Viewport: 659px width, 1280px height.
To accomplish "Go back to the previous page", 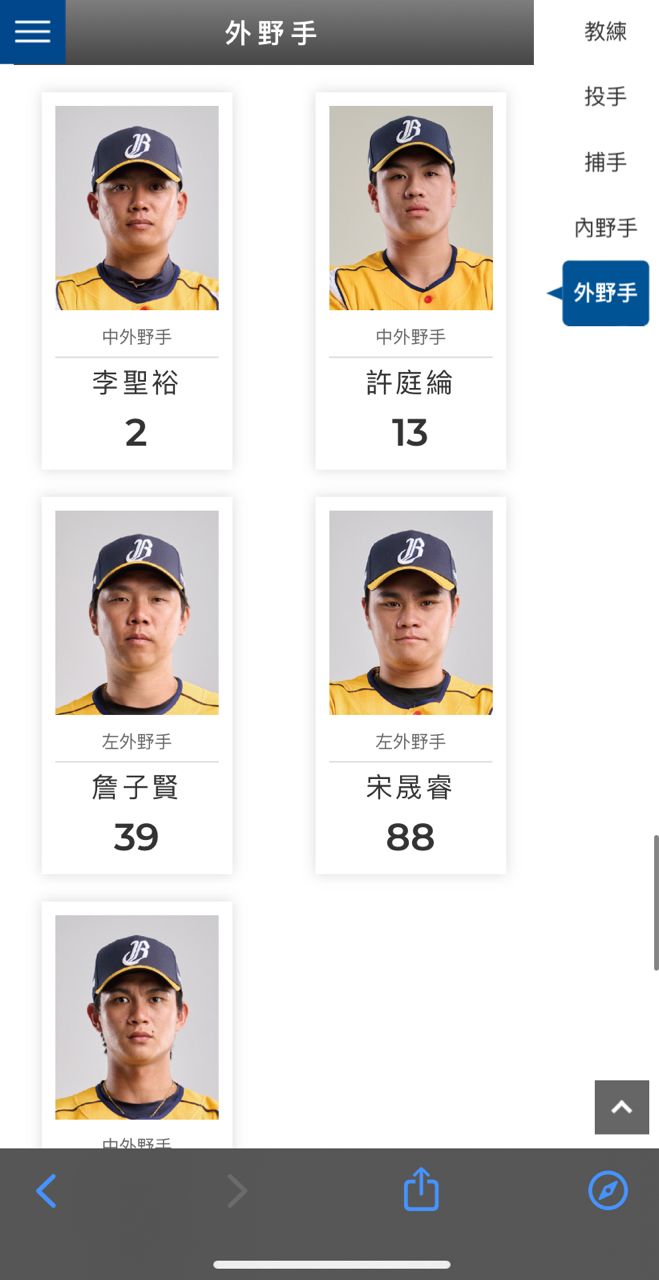I will (x=46, y=1191).
